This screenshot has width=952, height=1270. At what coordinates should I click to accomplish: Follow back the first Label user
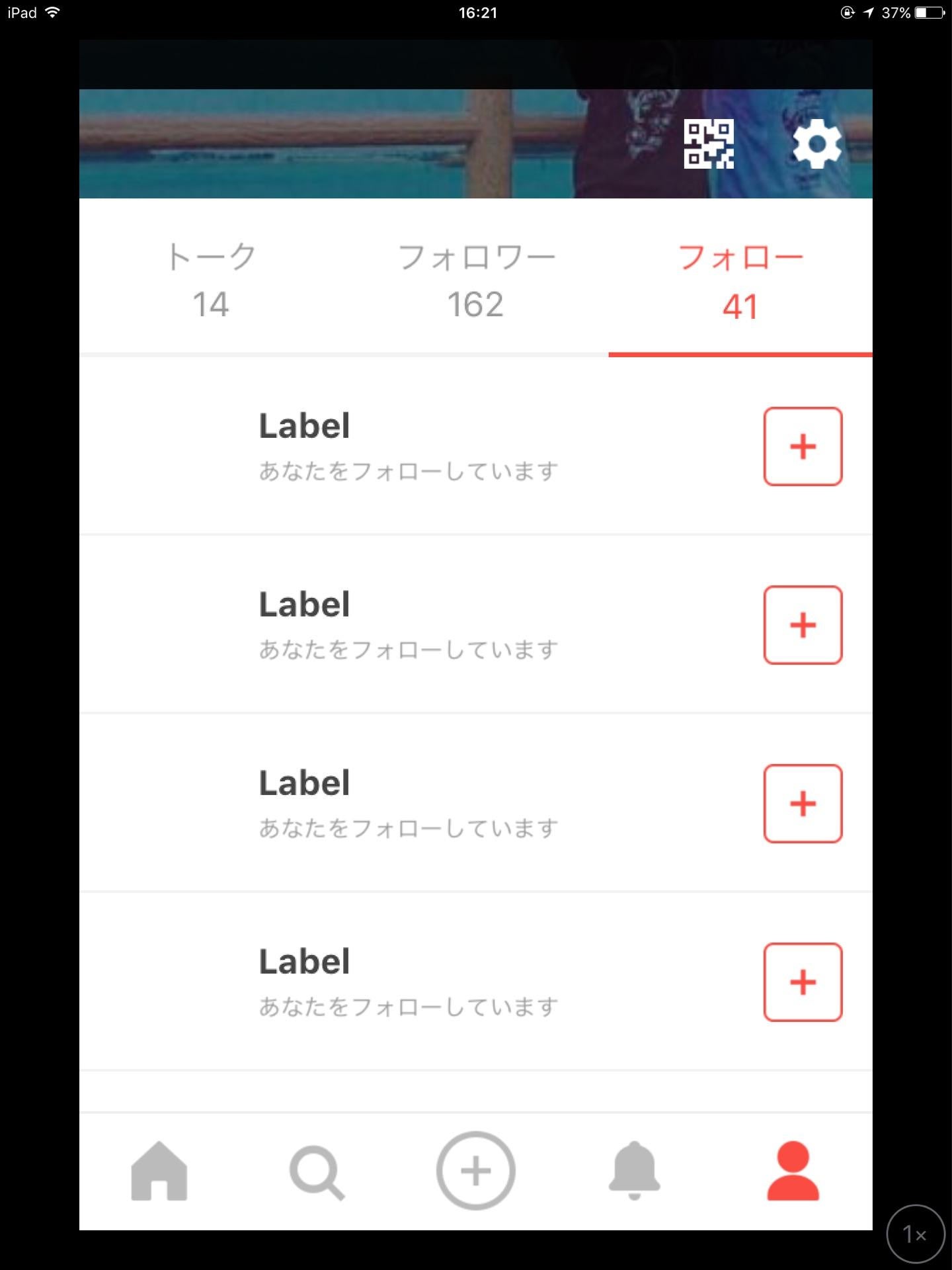click(x=802, y=446)
